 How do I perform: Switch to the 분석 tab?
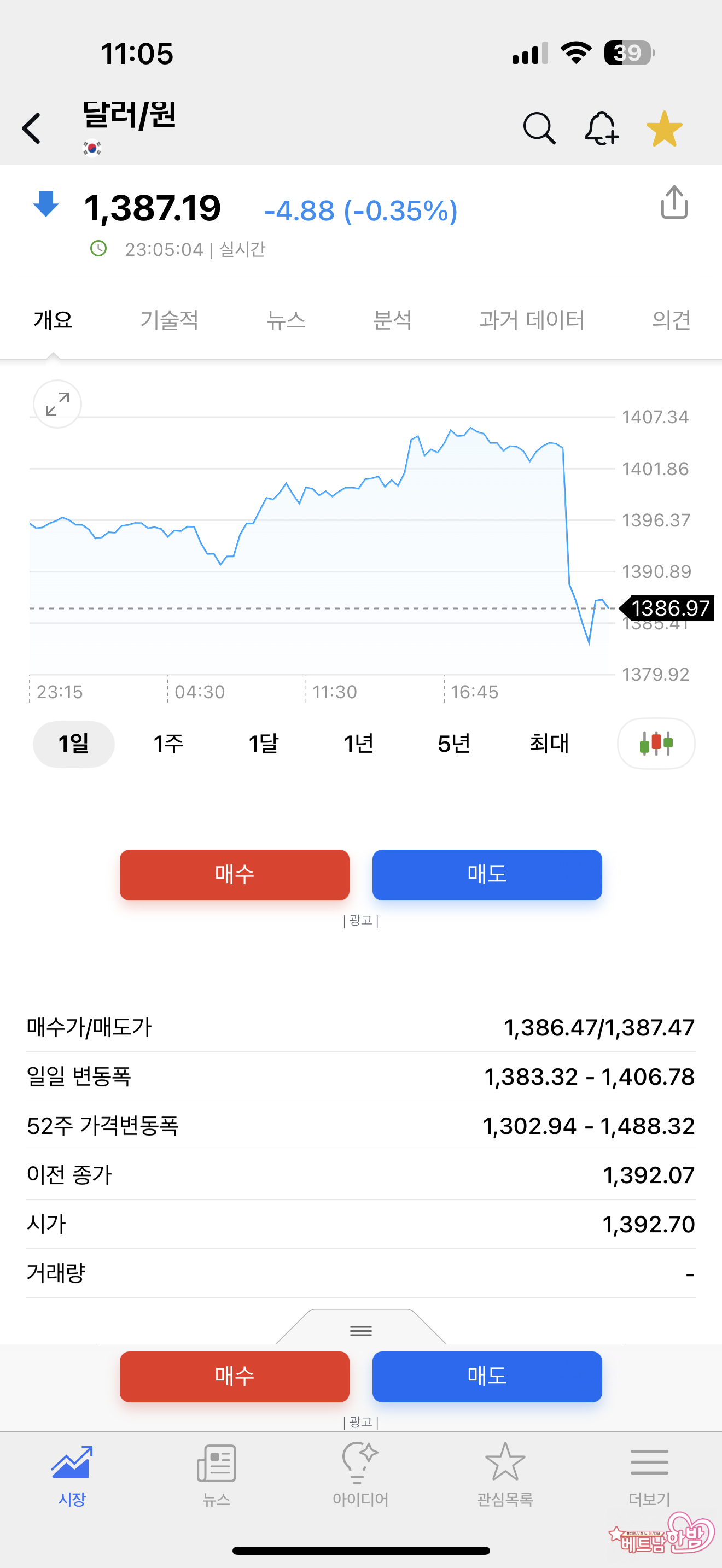tap(393, 320)
